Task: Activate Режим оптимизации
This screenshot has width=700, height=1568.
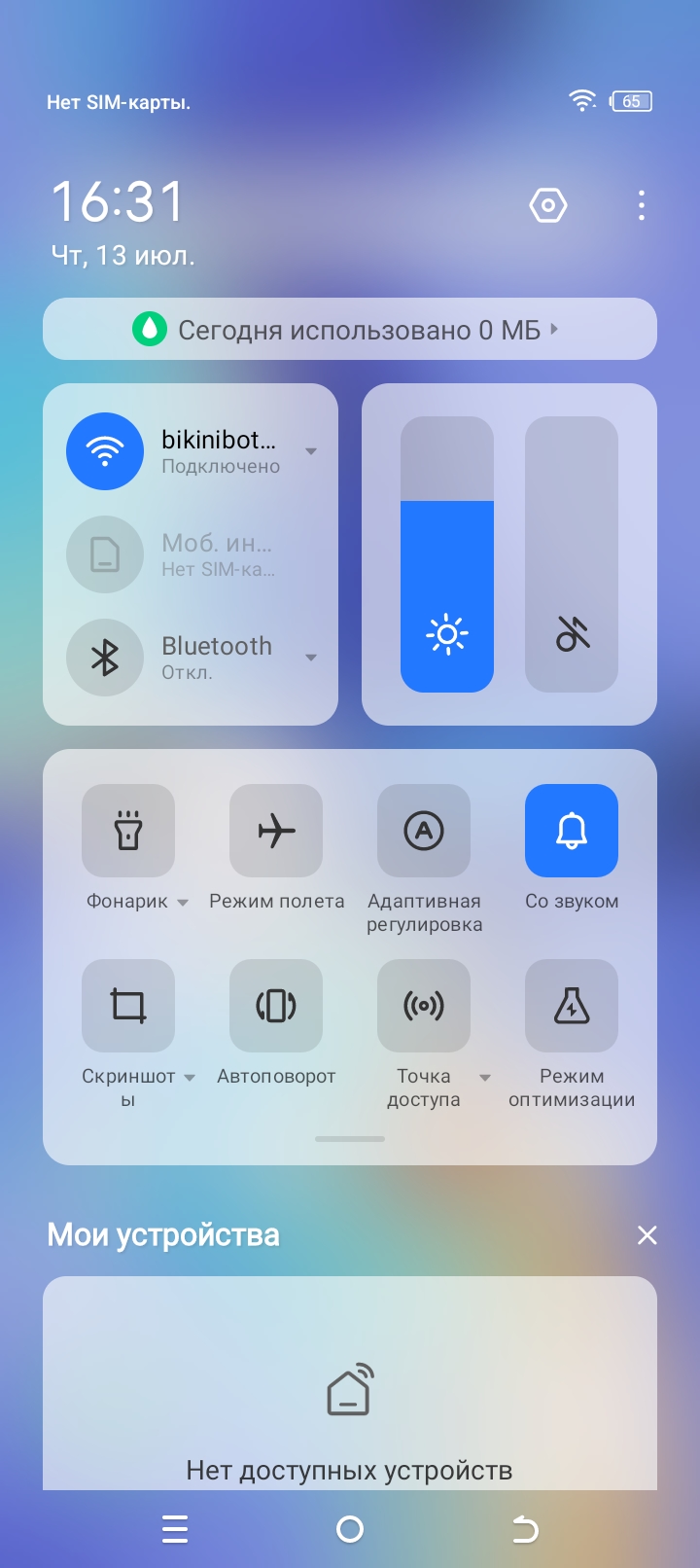Action: point(572,1006)
